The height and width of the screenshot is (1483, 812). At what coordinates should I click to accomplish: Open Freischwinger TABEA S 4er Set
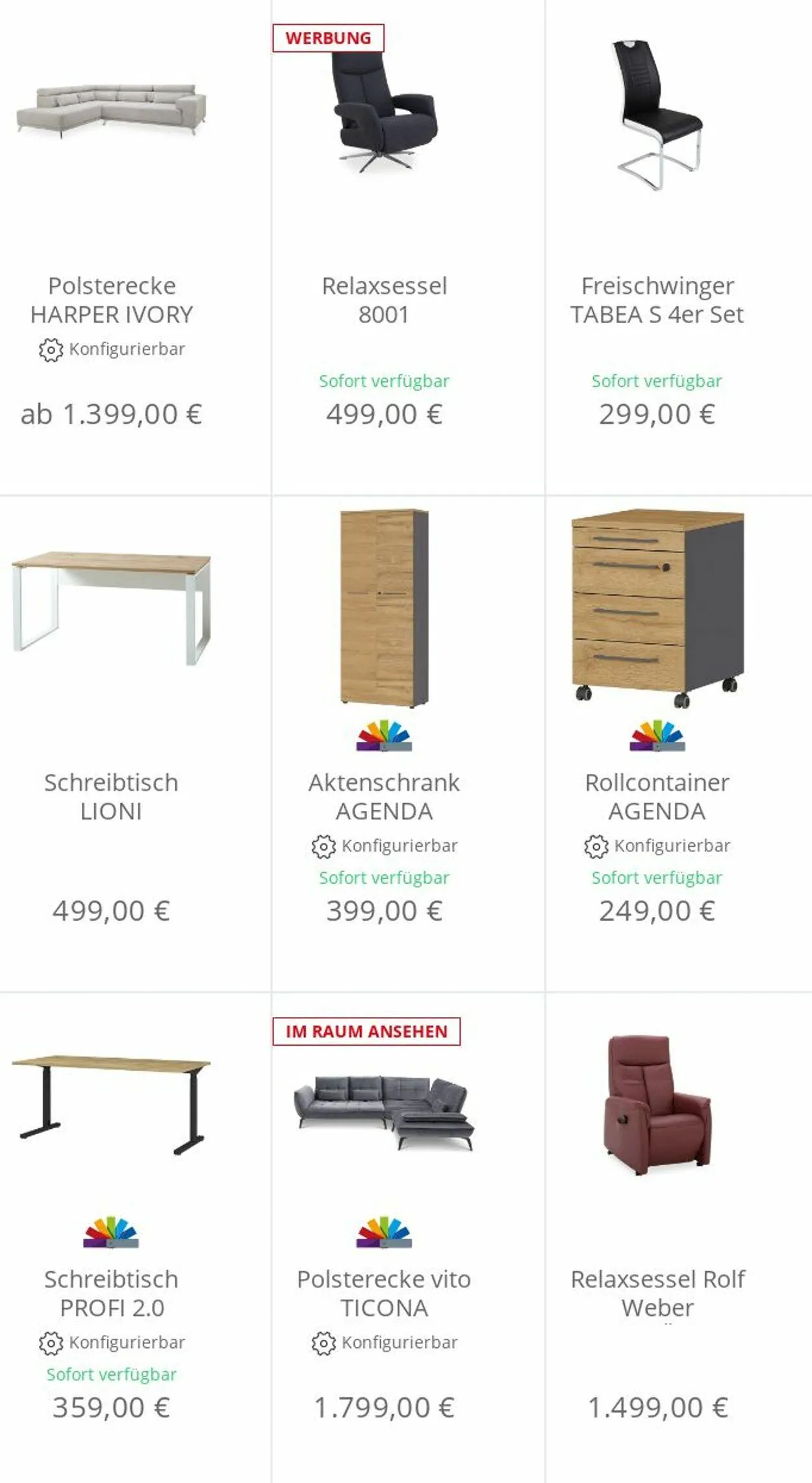[x=657, y=300]
